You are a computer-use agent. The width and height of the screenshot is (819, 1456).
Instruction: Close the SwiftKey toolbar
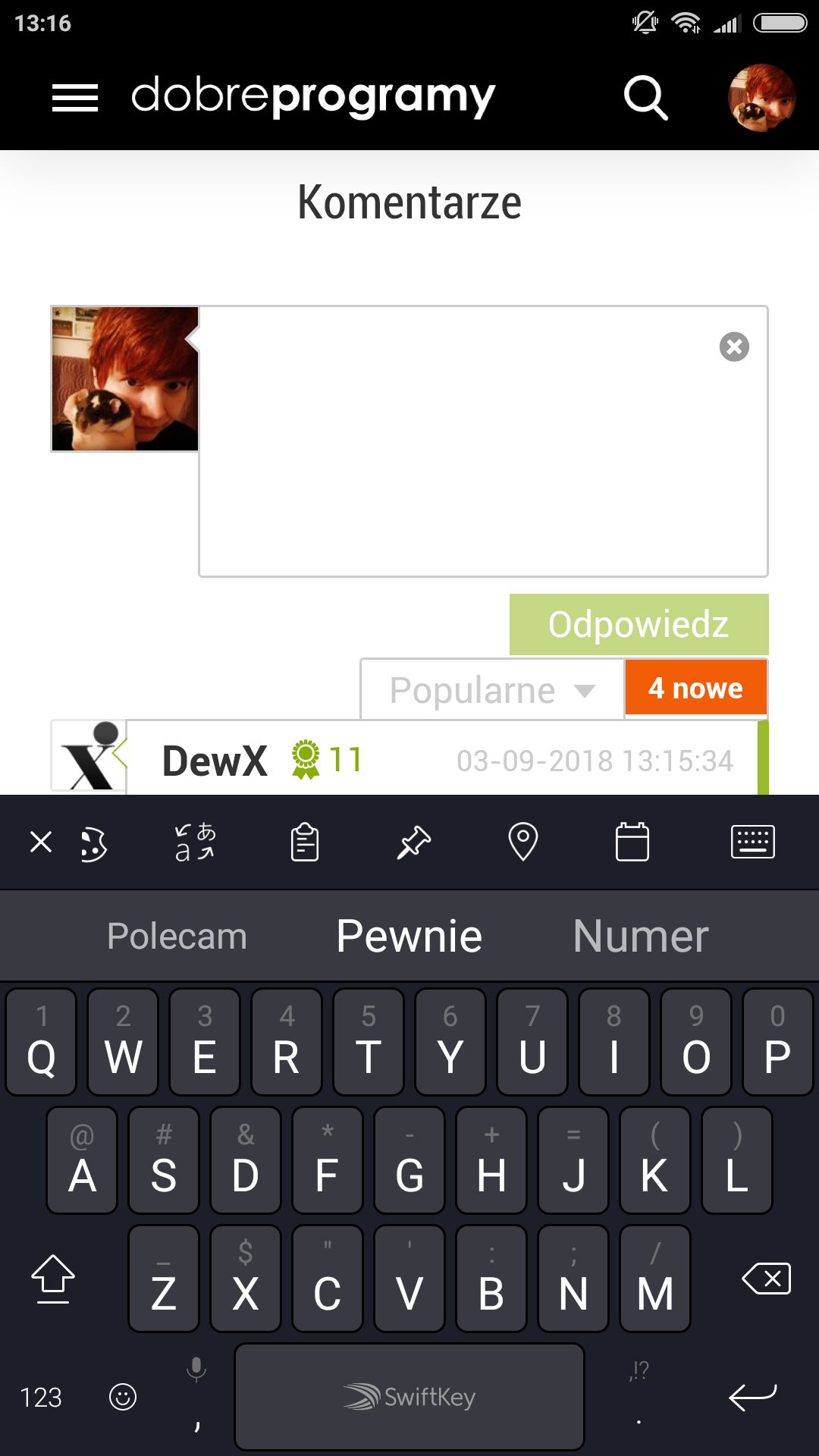[41, 842]
